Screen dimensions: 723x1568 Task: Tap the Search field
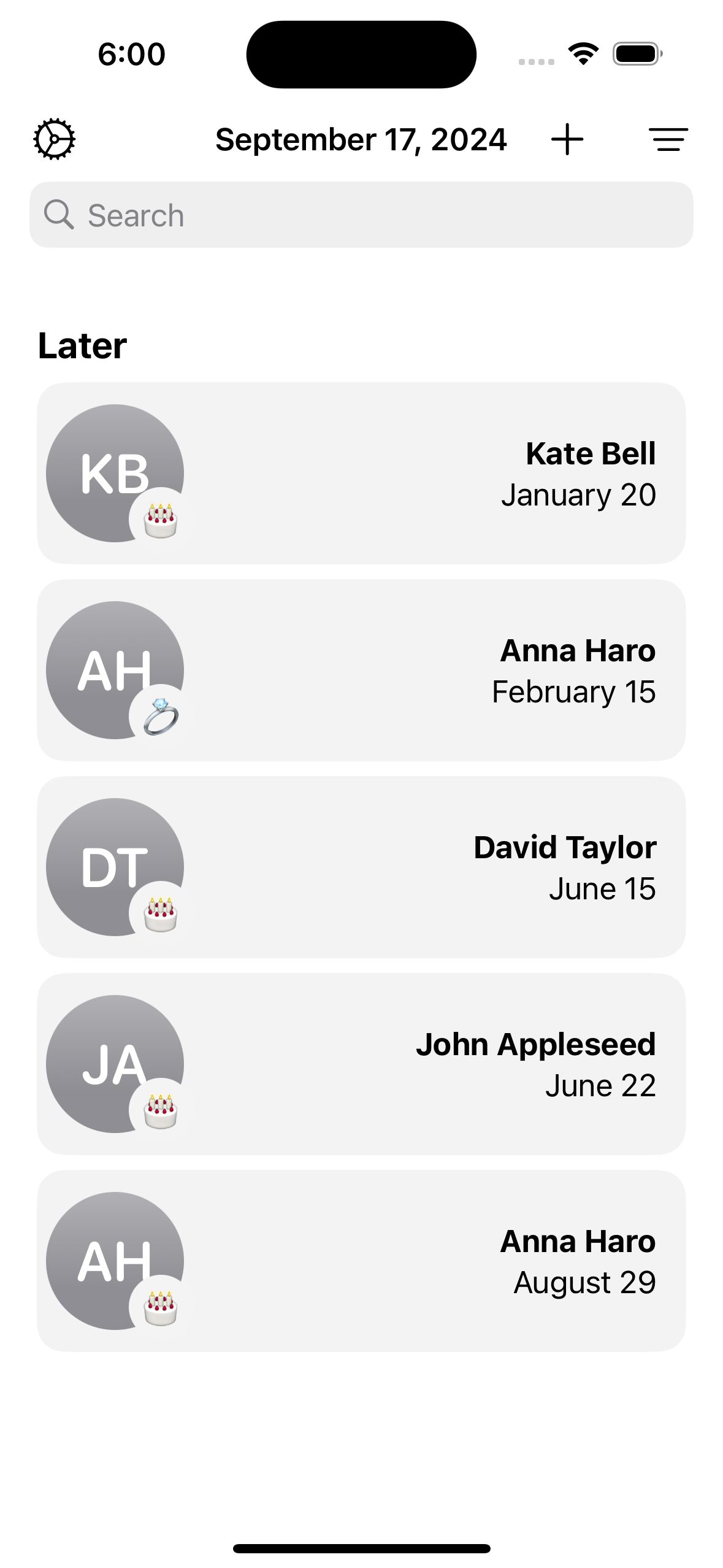pyautogui.click(x=361, y=215)
